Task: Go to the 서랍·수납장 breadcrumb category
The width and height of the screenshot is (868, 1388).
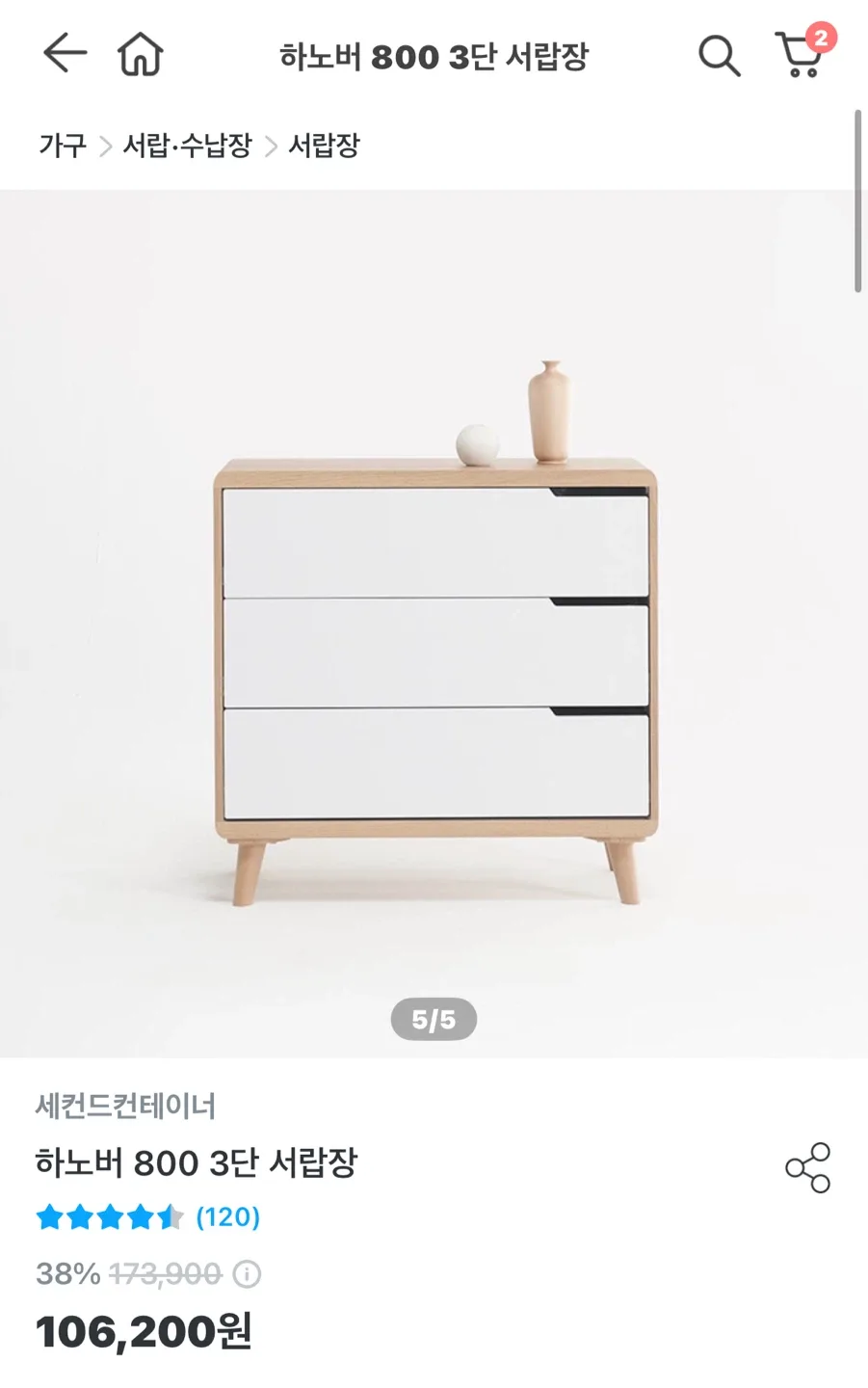Action: pyautogui.click(x=187, y=146)
